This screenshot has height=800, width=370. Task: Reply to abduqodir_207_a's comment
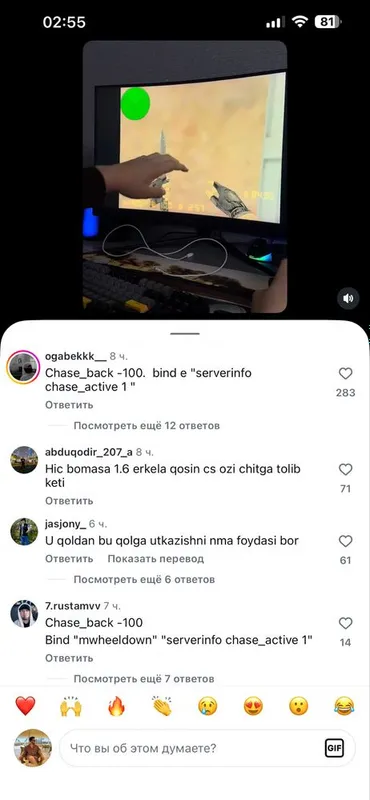(x=69, y=501)
